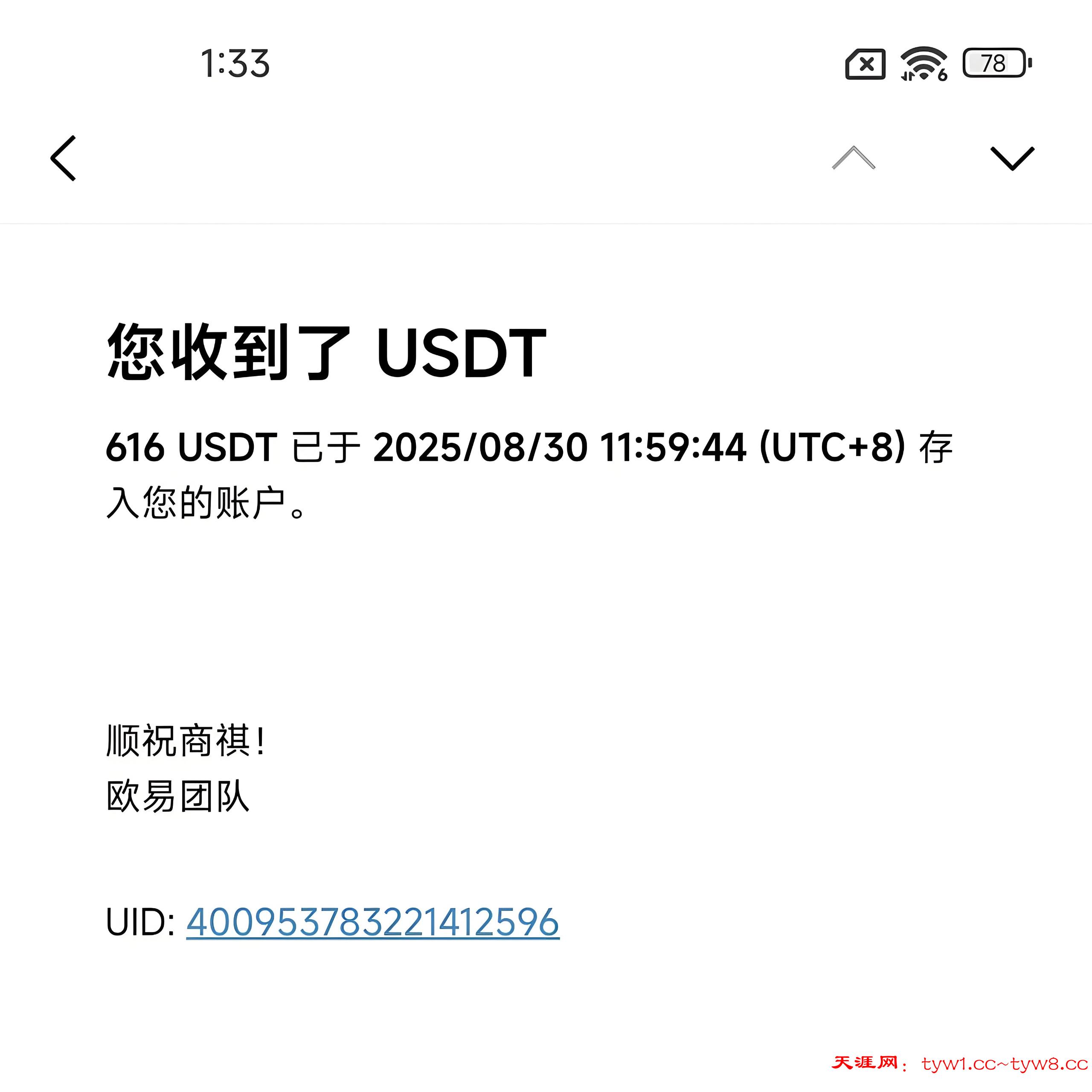
Task: Go back using the top-left arrow
Action: [x=63, y=158]
